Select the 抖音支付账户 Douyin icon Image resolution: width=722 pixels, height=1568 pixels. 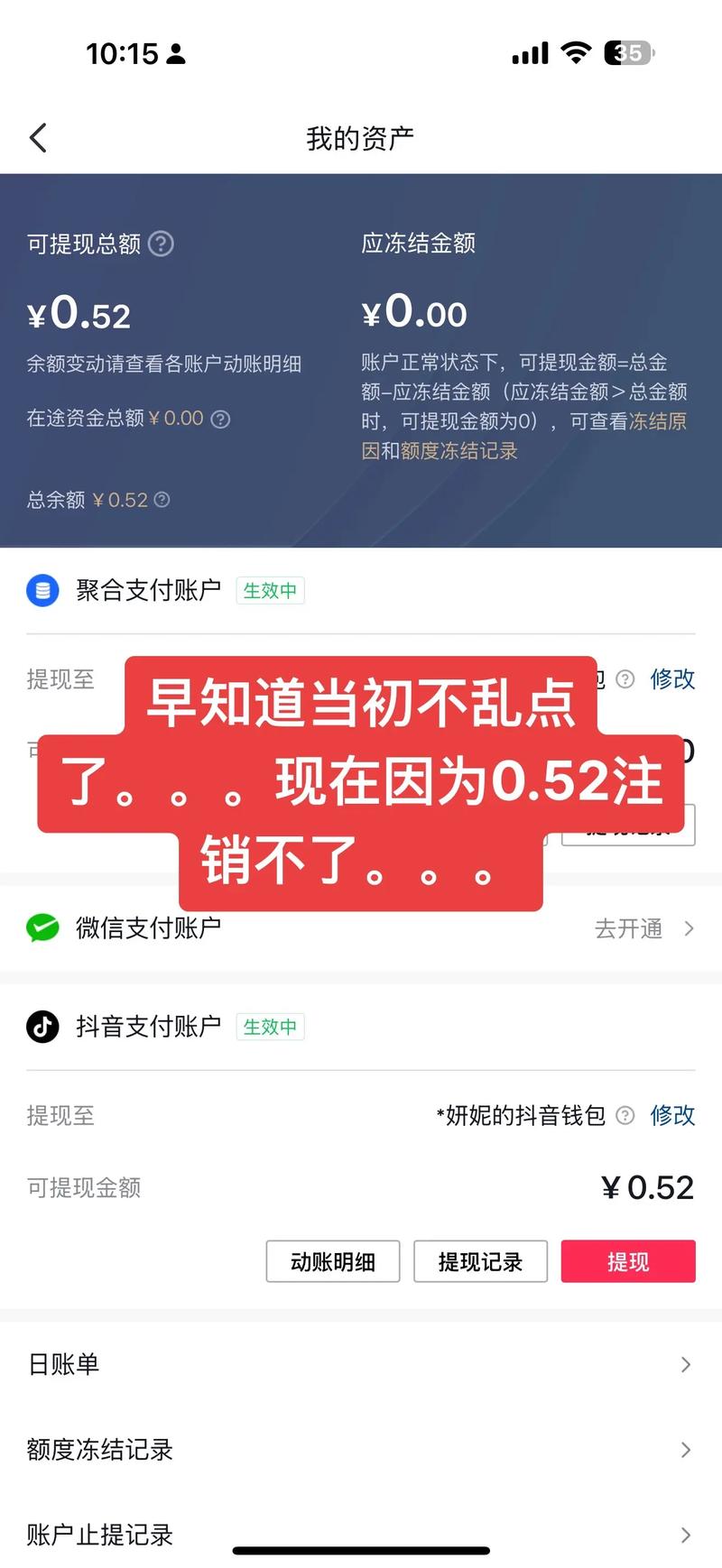tap(42, 1027)
